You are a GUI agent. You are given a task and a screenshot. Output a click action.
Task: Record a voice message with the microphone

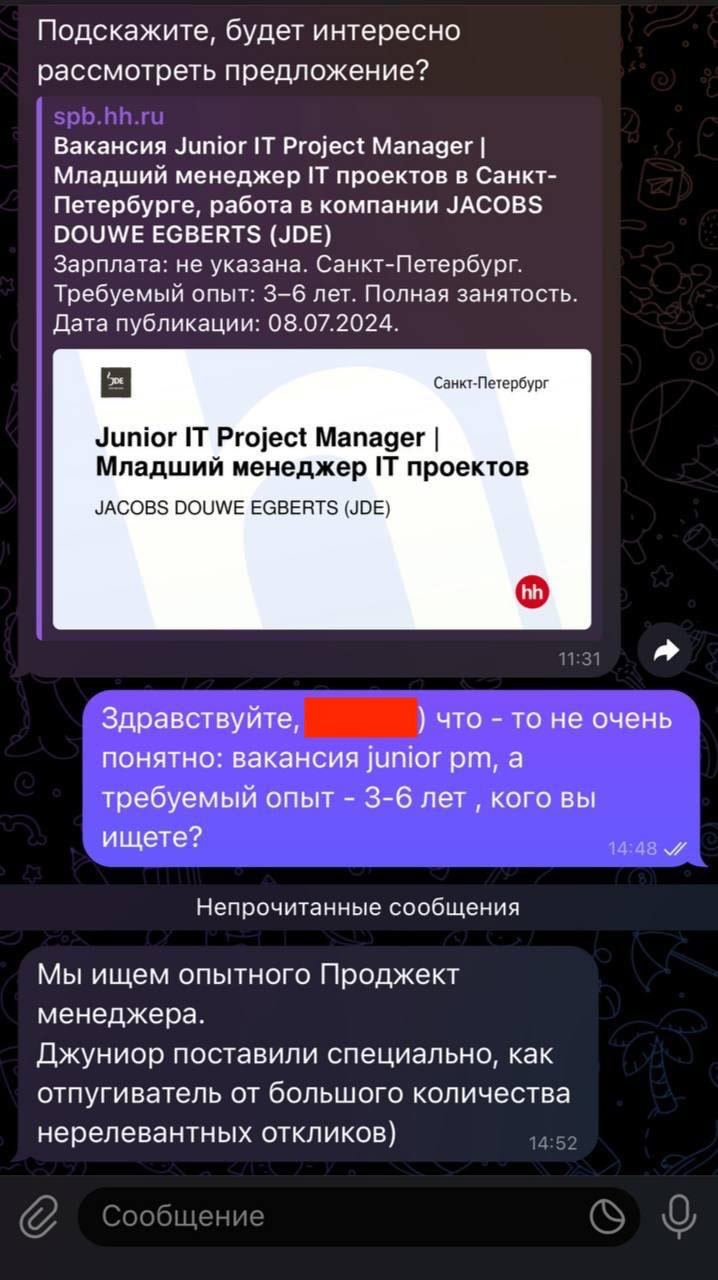[679, 1216]
